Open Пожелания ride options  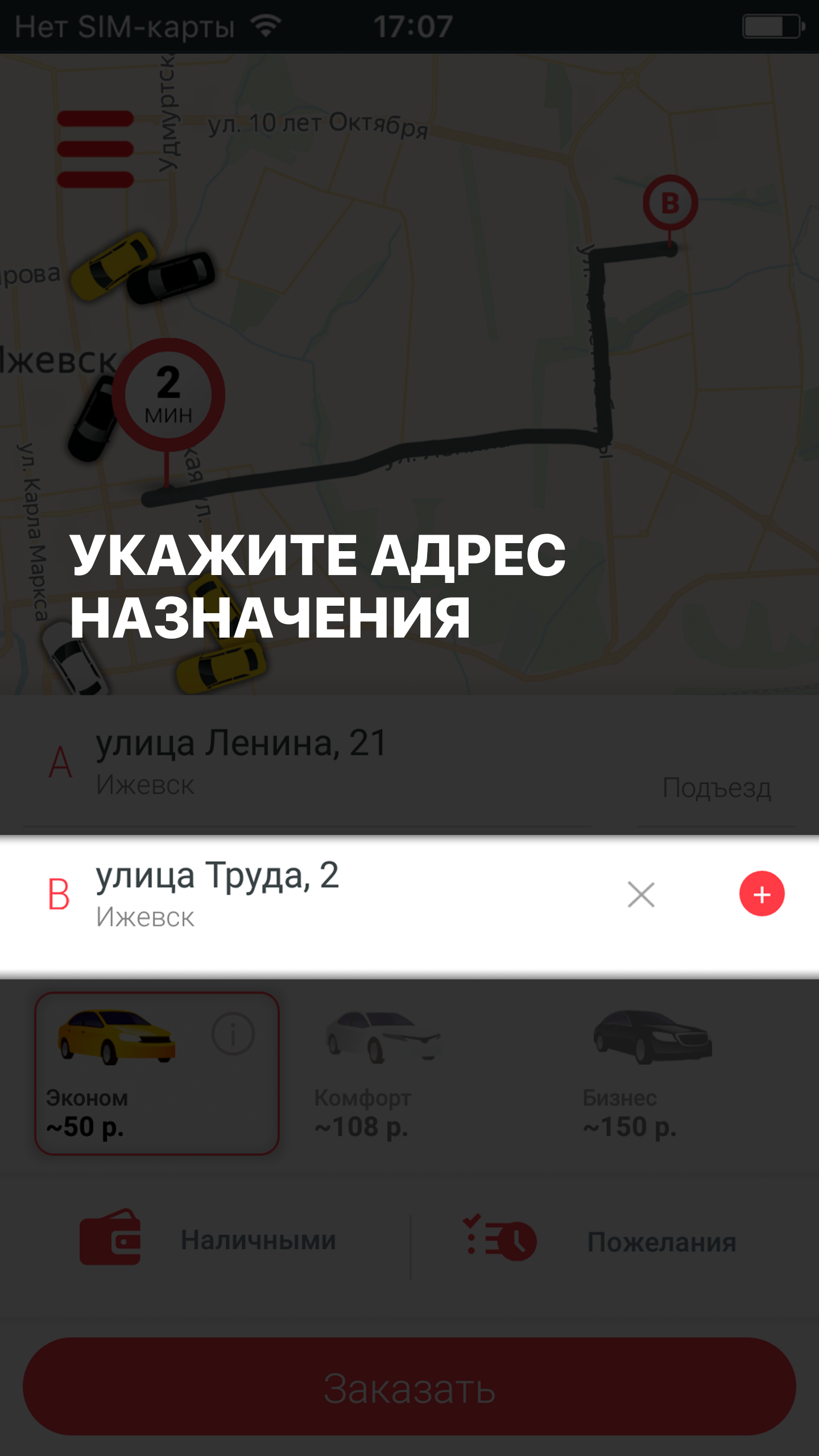[603, 1241]
